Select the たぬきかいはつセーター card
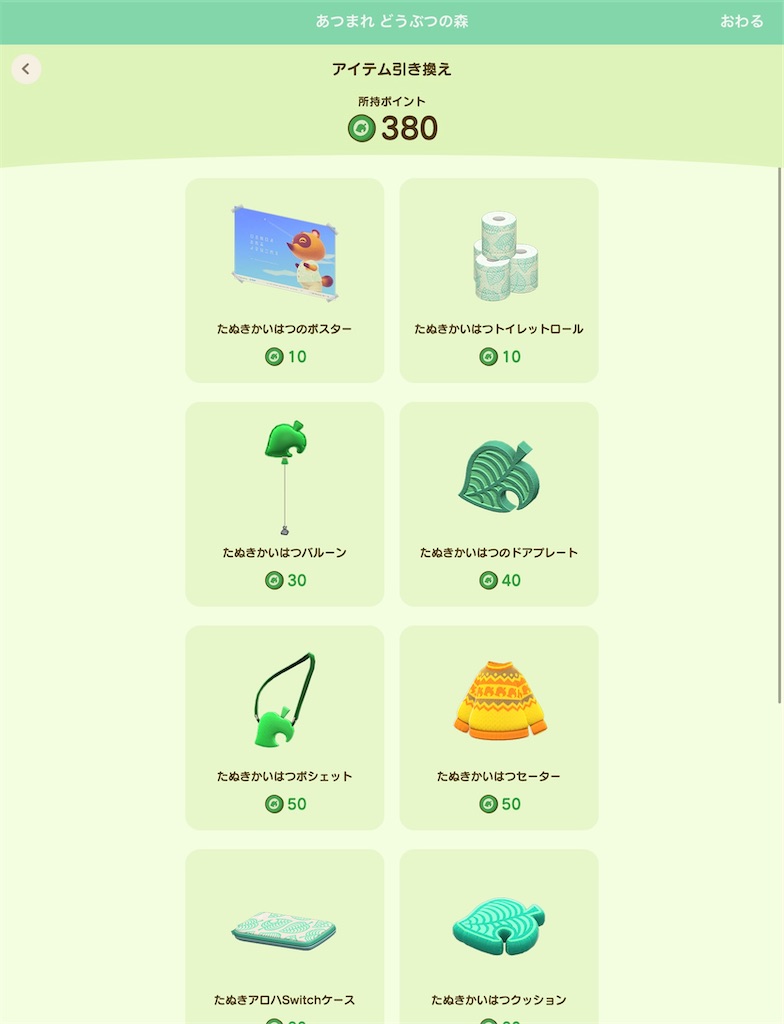Image resolution: width=784 pixels, height=1024 pixels. coord(499,728)
